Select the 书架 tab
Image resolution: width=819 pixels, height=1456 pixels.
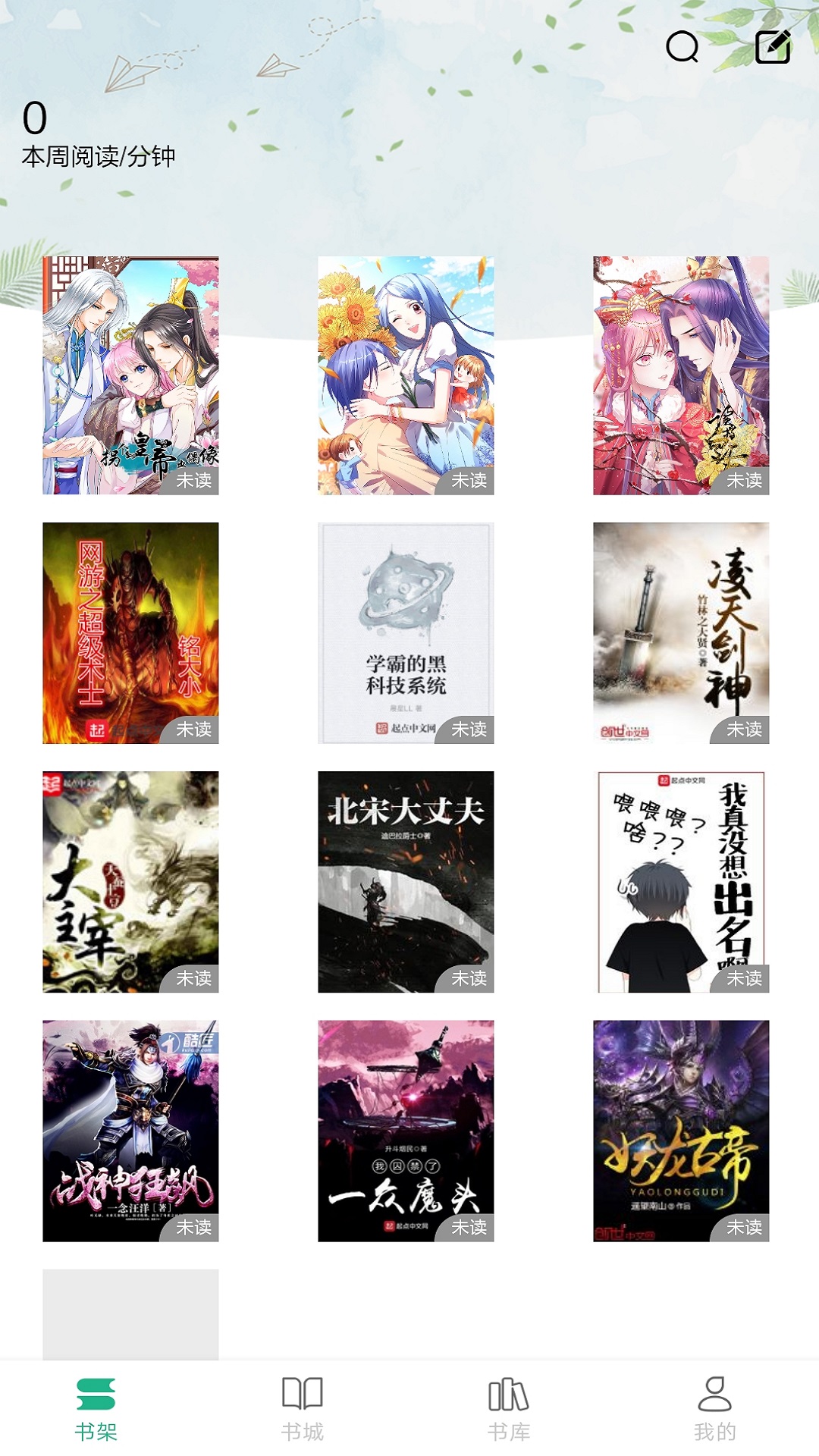96,1409
